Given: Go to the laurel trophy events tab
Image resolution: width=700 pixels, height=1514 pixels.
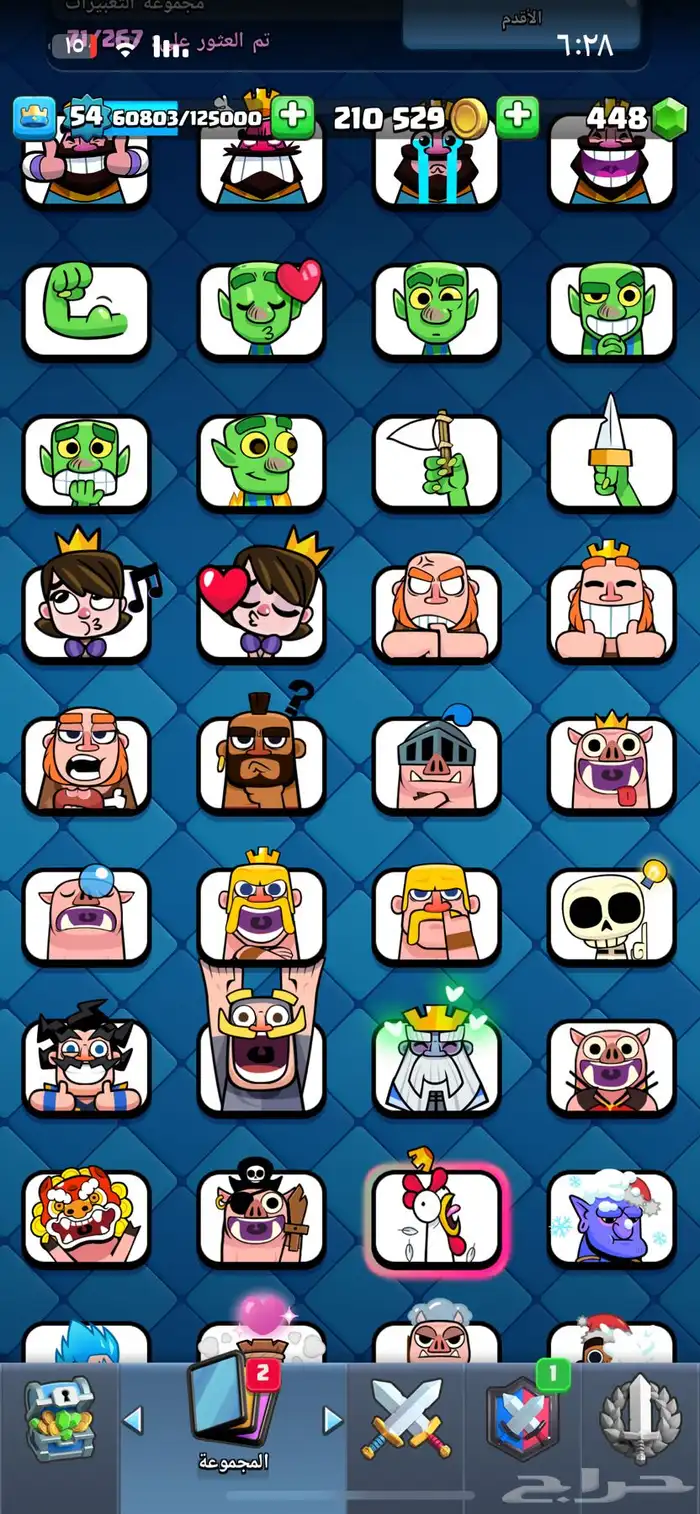Looking at the screenshot, I should (x=640, y=1420).
